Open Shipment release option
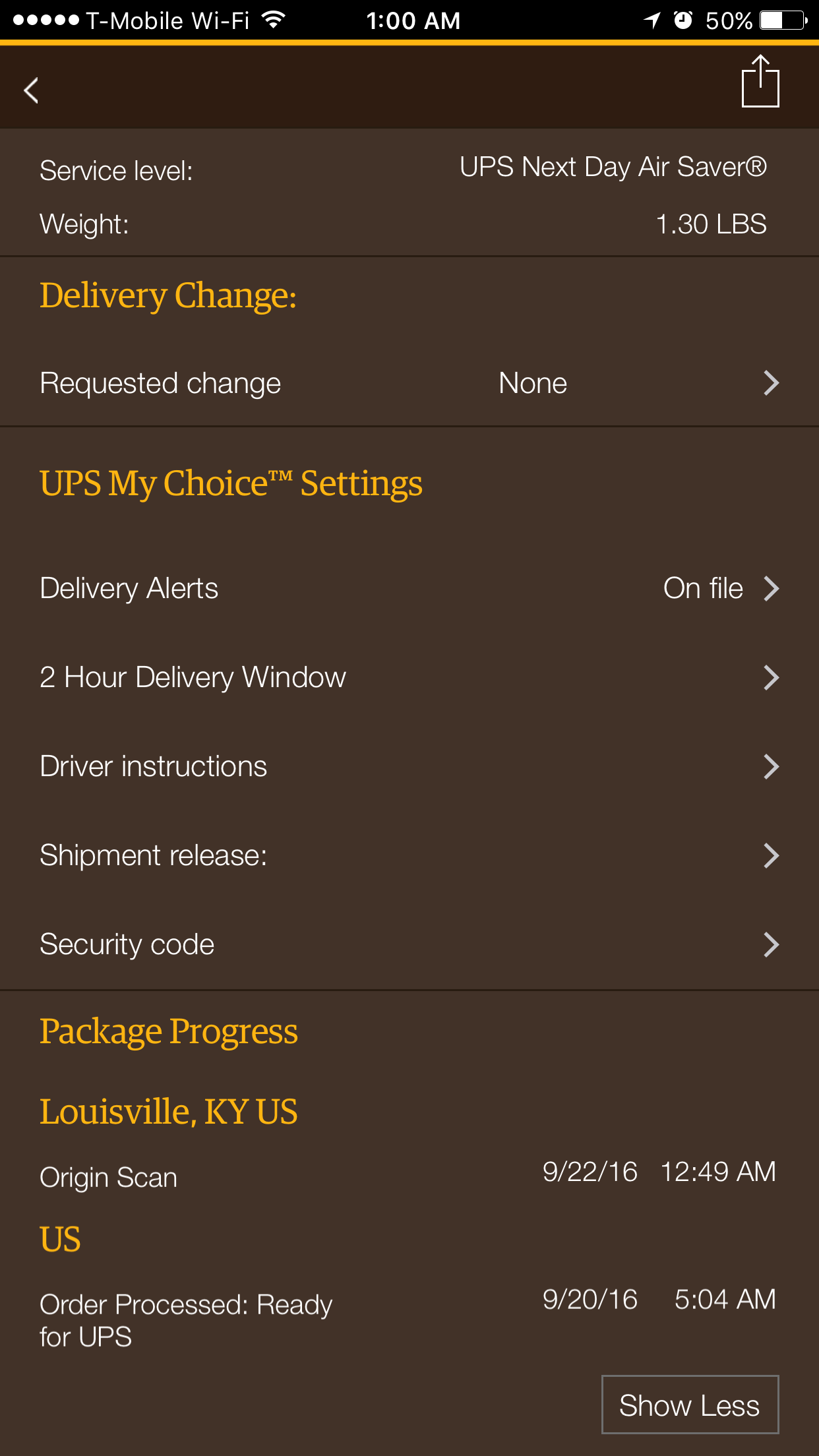 click(x=409, y=855)
